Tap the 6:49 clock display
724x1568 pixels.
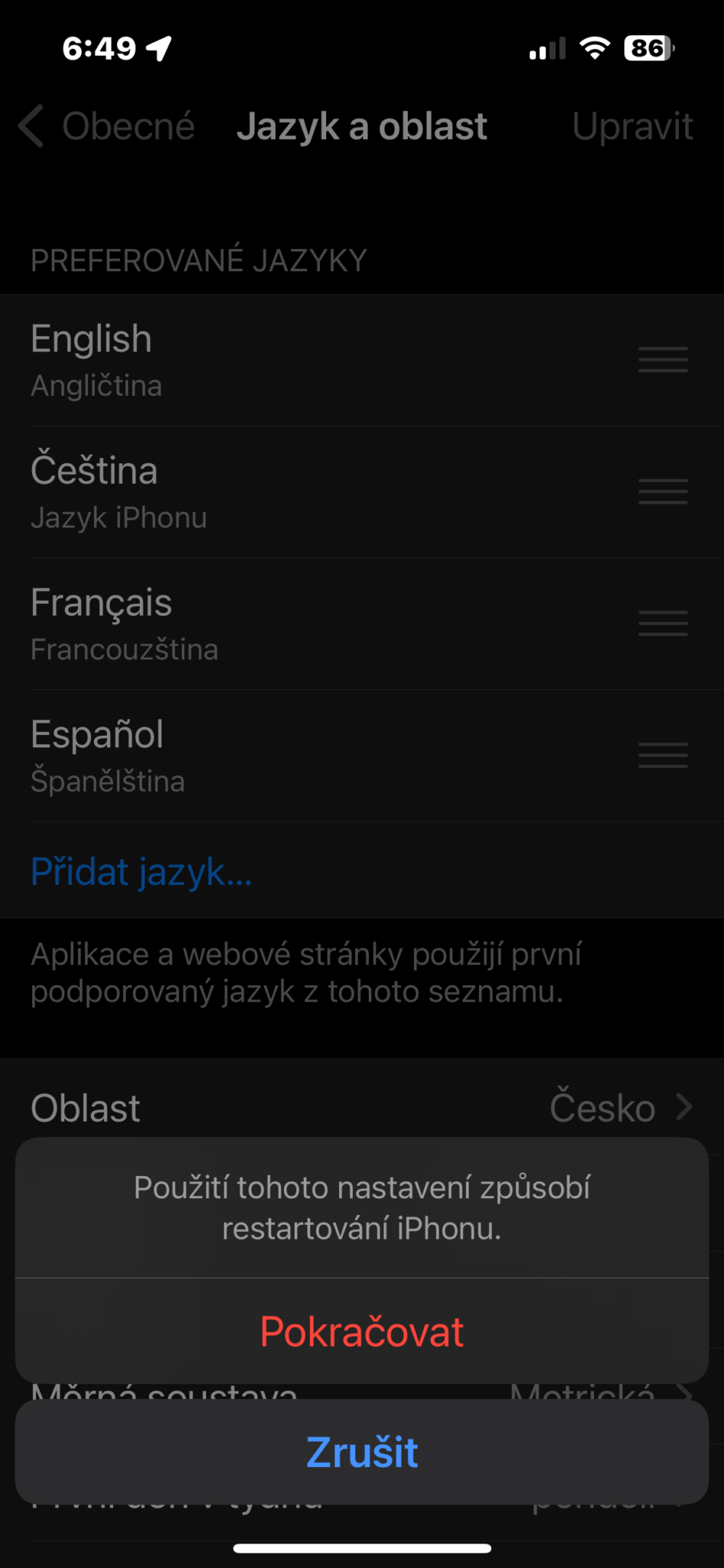pos(99,47)
